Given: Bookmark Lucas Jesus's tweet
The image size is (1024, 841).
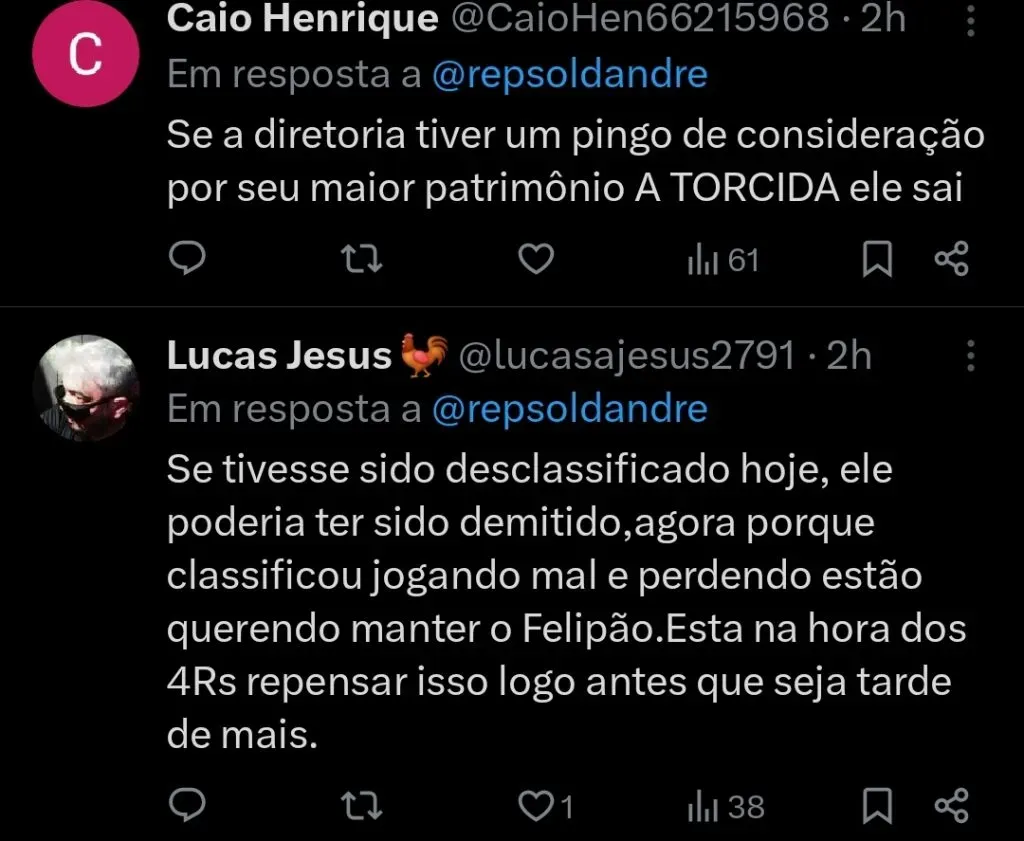Looking at the screenshot, I should coord(877,805).
